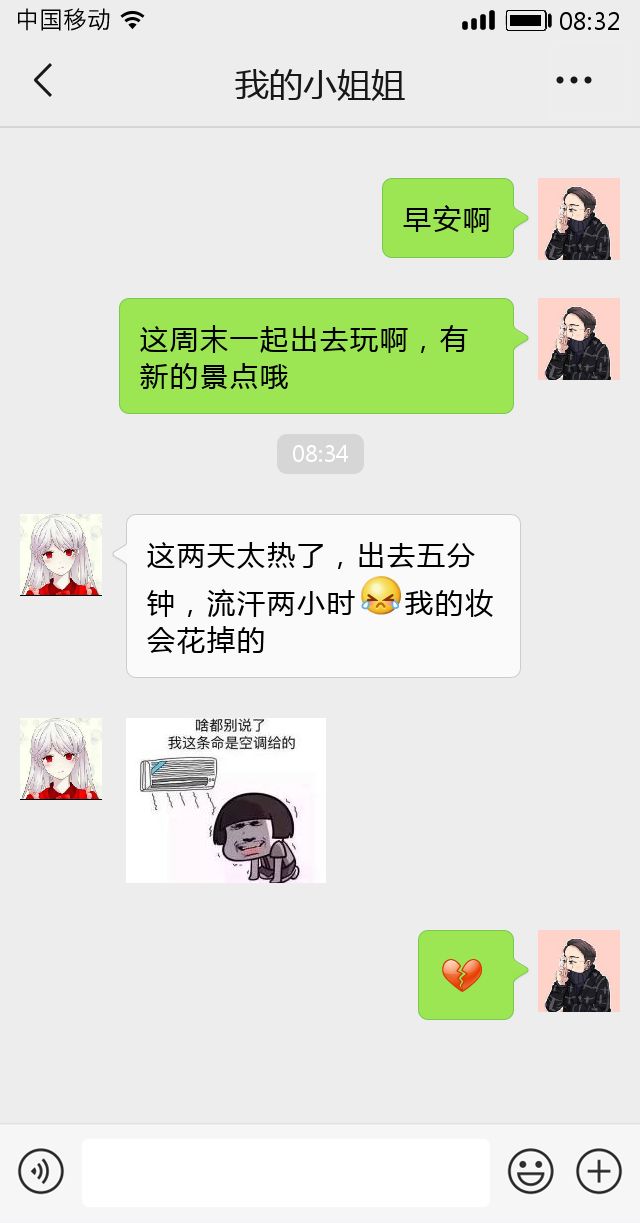Open the emoji picker
Screen dimensions: 640x1223
[x=530, y=1171]
